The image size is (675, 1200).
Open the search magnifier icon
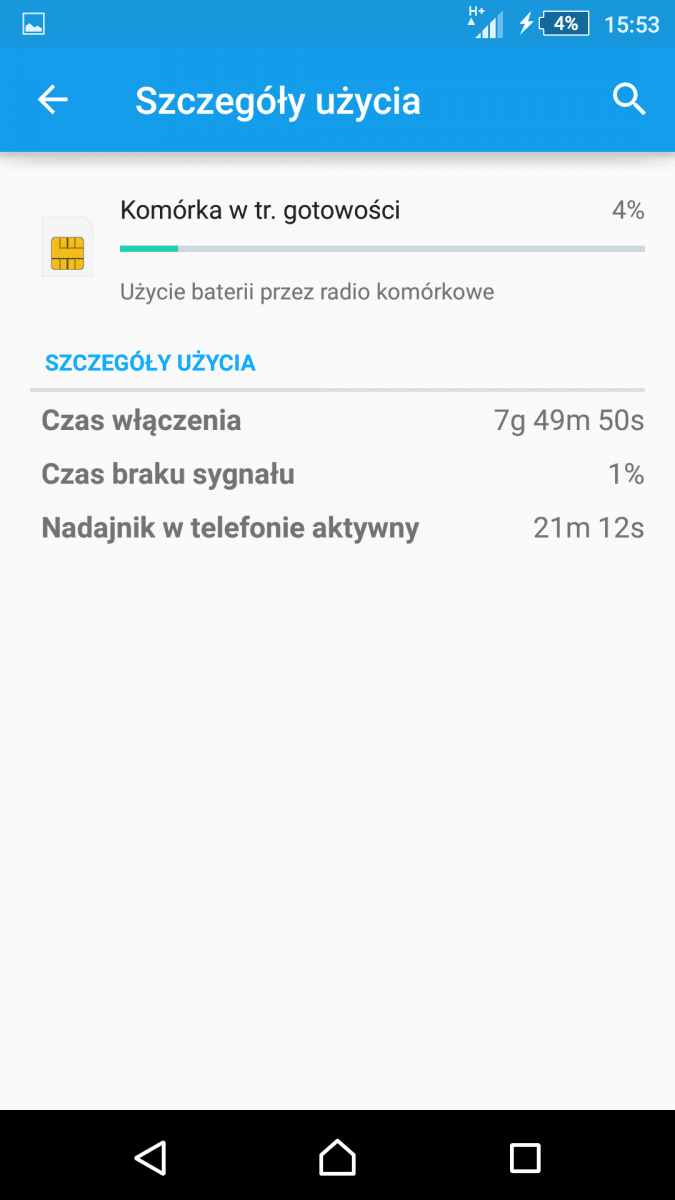[628, 99]
